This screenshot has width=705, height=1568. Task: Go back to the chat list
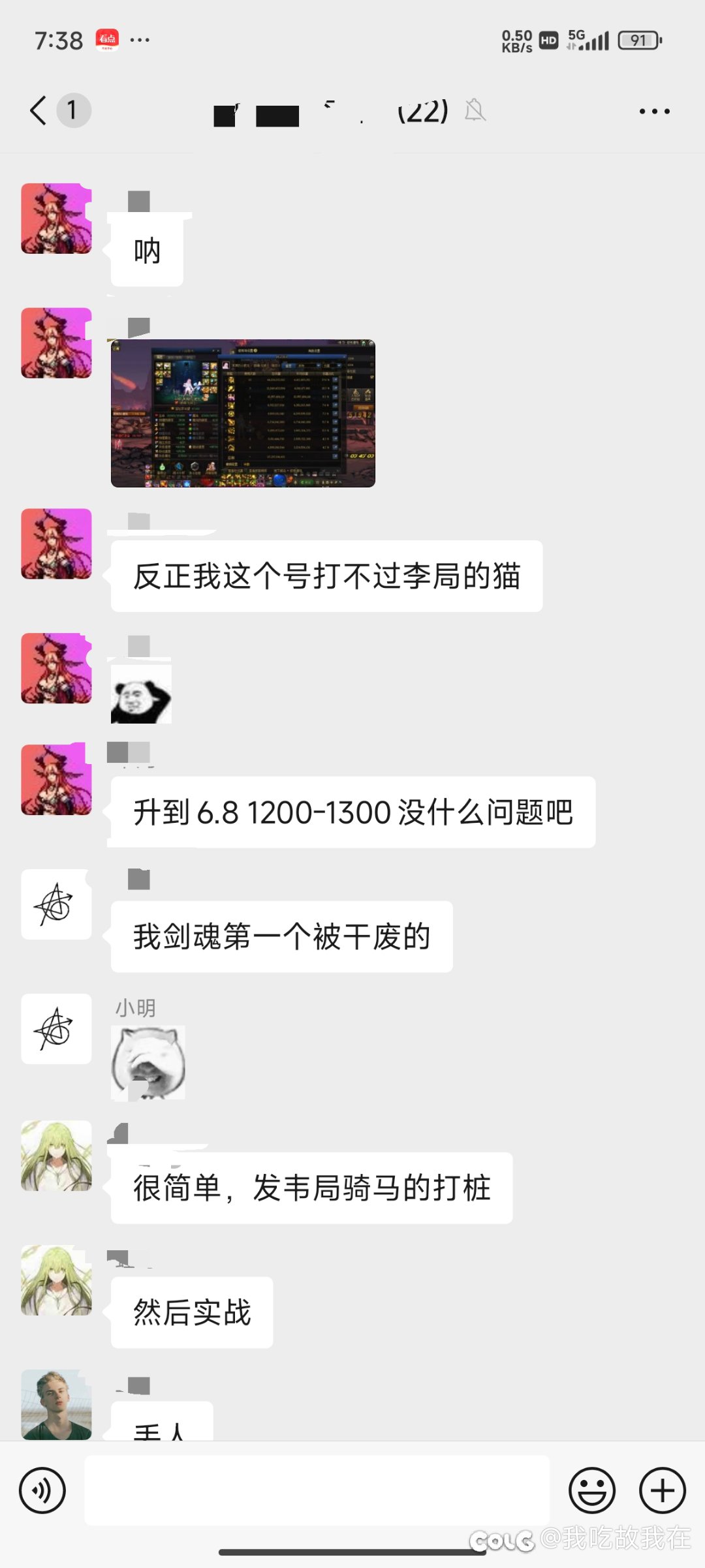point(39,110)
